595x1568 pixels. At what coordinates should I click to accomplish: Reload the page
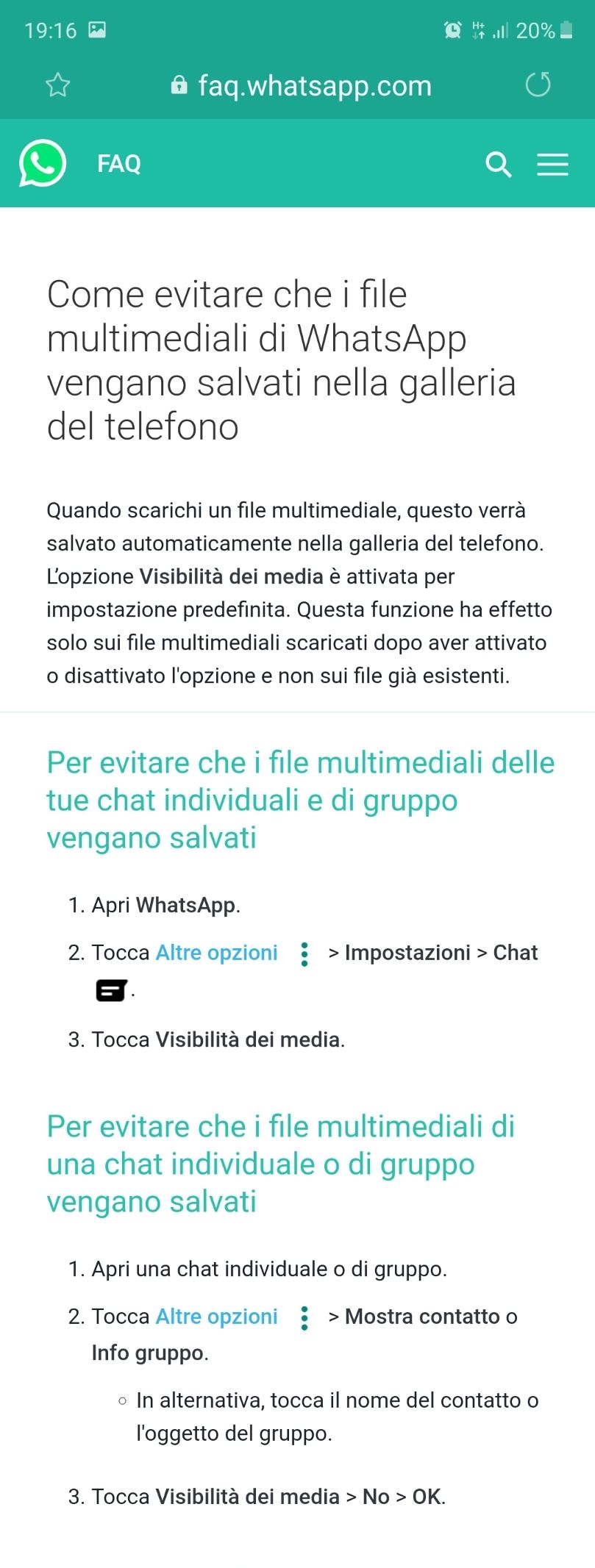(538, 85)
